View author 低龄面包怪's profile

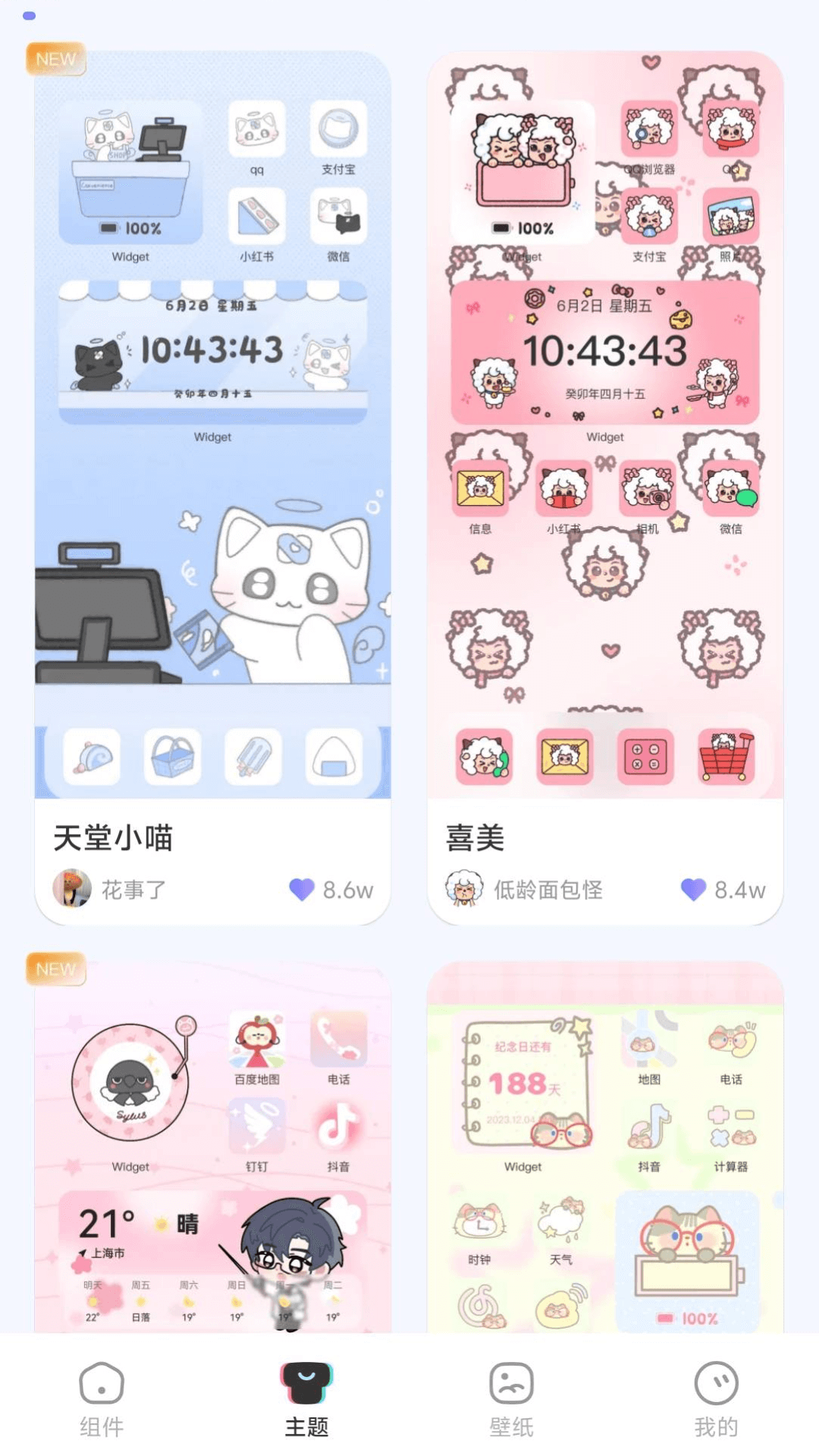[525, 889]
